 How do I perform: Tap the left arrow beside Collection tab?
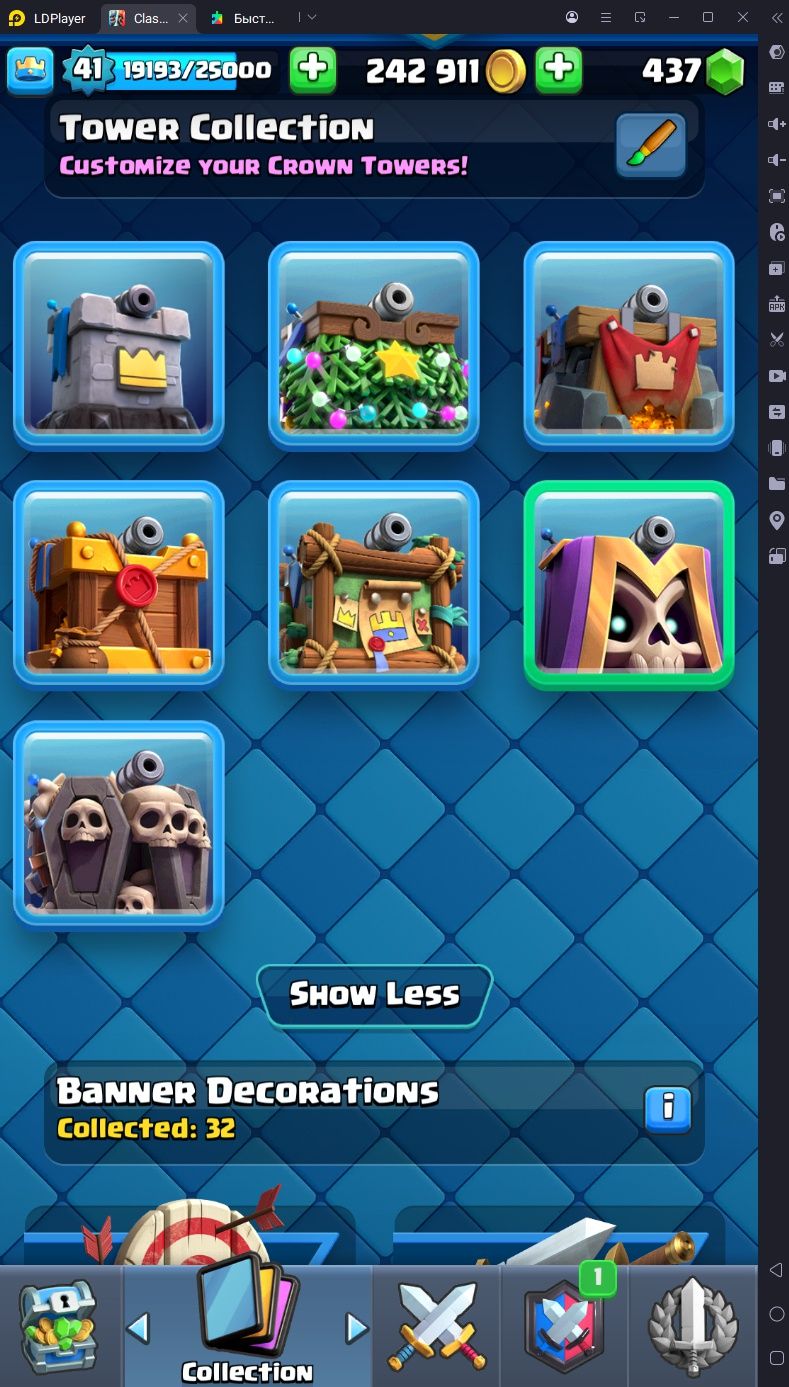(139, 1328)
